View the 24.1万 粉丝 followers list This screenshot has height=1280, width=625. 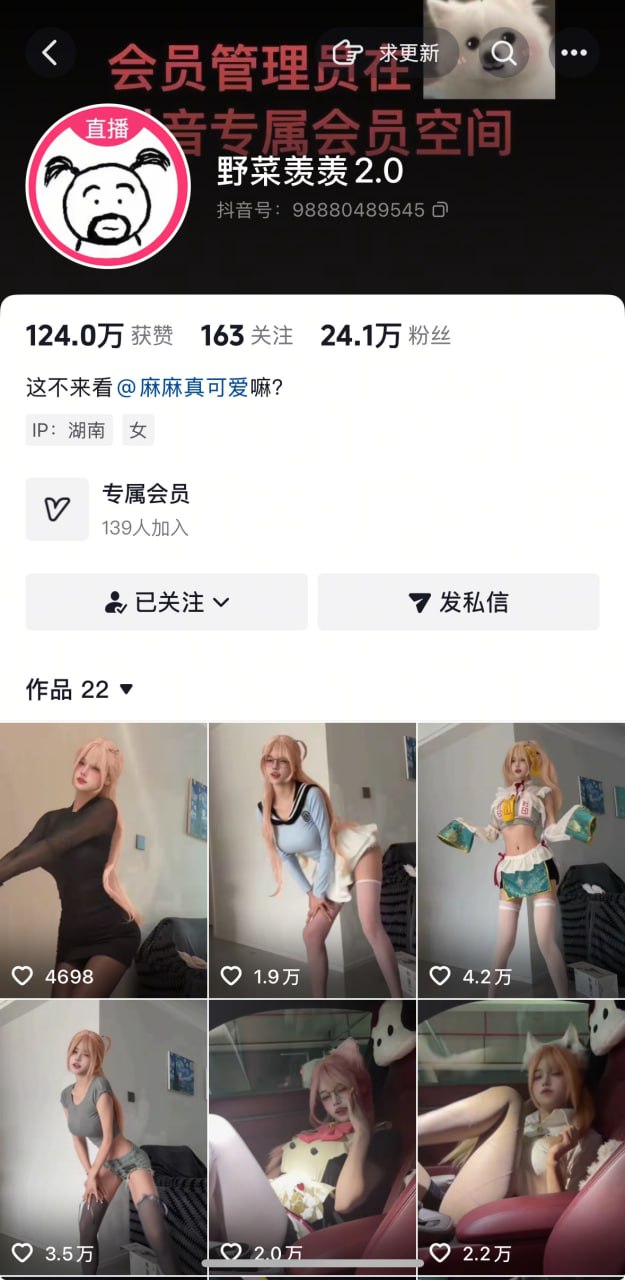(385, 336)
